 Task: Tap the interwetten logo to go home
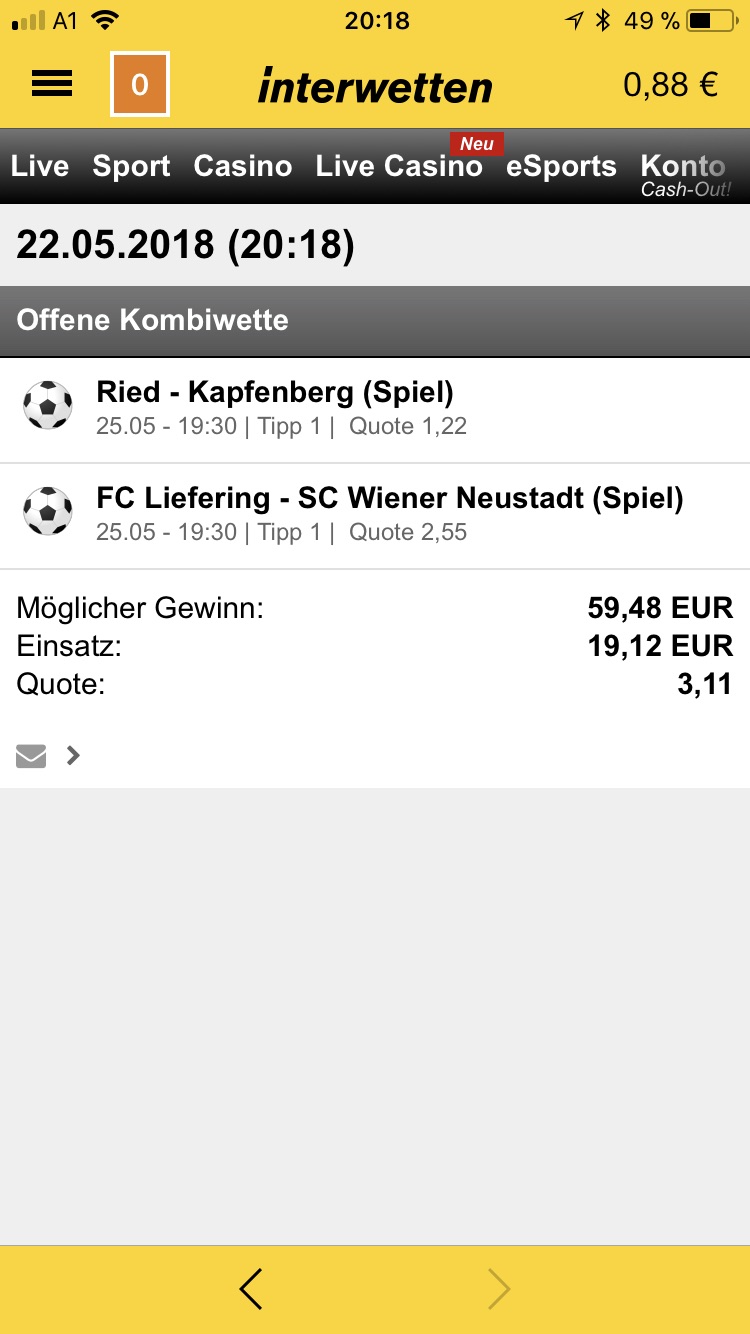[375, 86]
